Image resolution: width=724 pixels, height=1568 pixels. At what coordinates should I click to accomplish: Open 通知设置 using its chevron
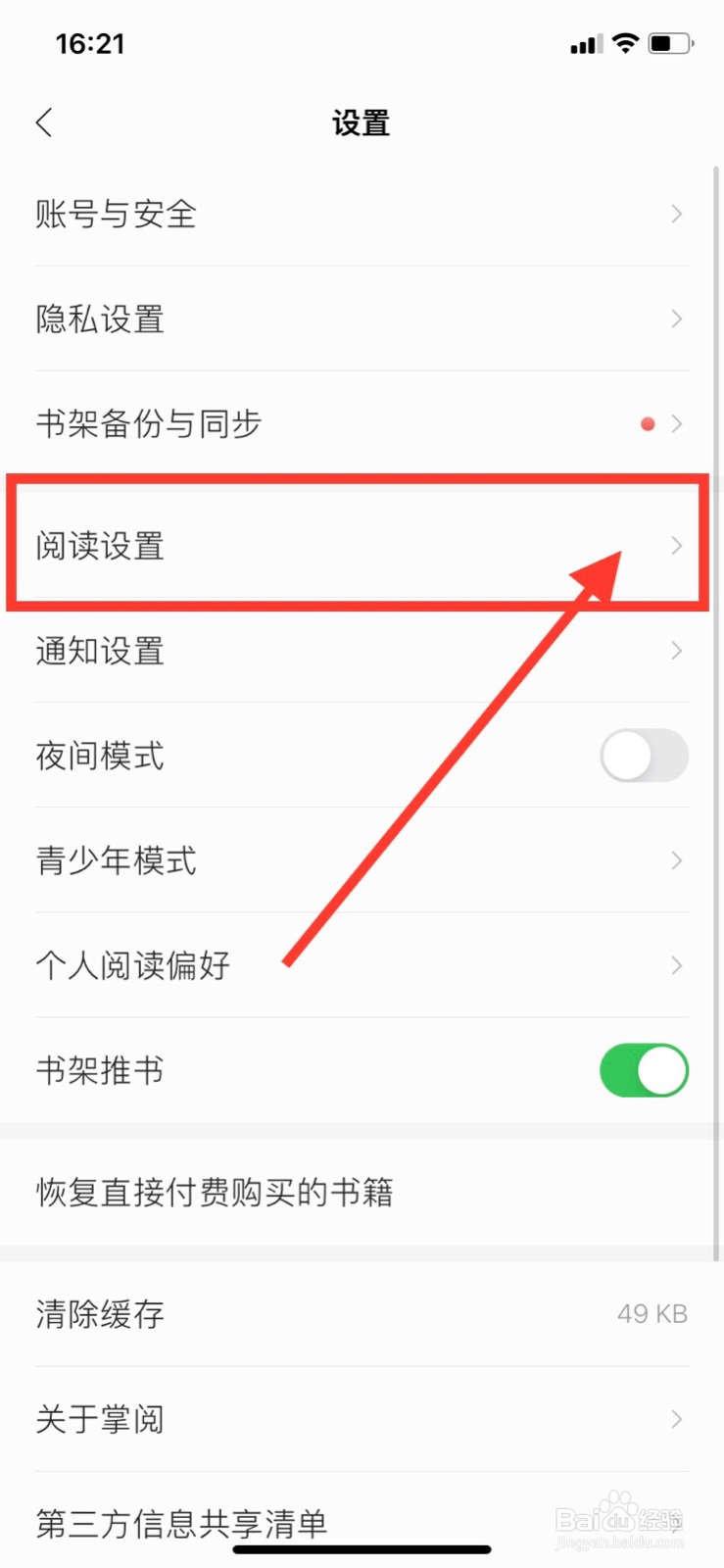click(x=676, y=651)
